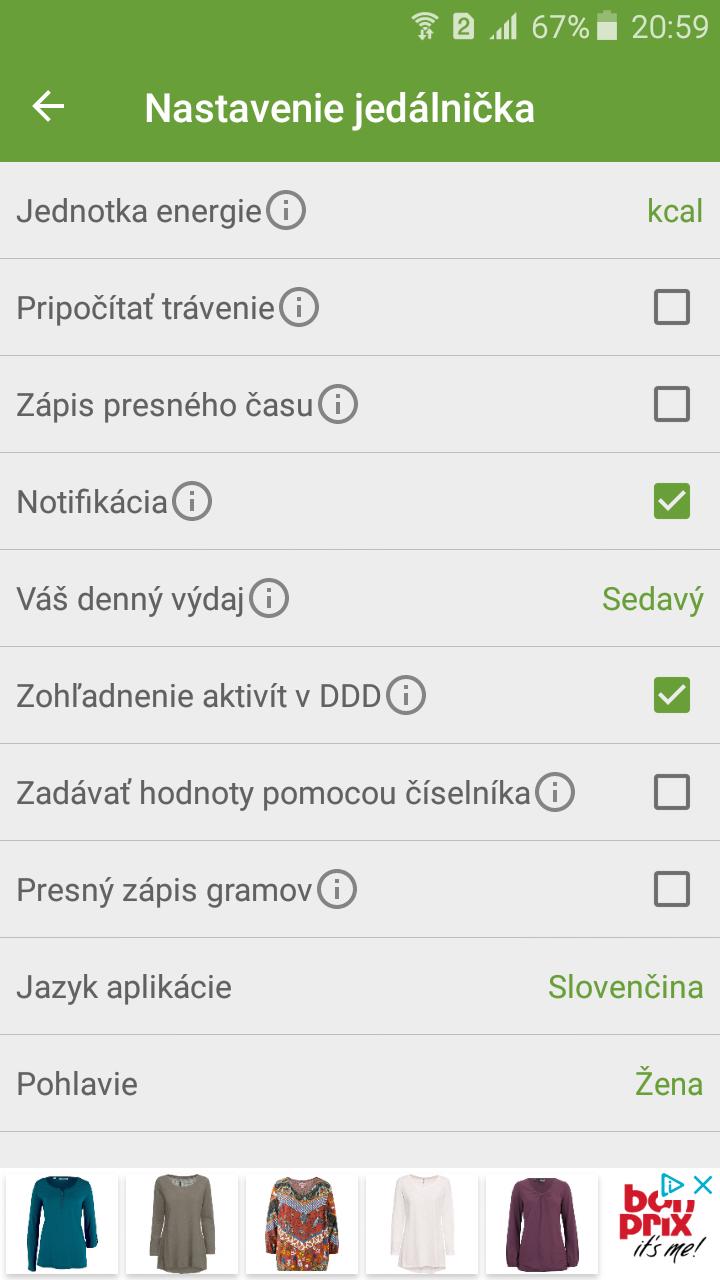Change Jazyk aplikácie from Slovenčina
Image resolution: width=720 pixels, height=1280 pixels.
pos(625,986)
